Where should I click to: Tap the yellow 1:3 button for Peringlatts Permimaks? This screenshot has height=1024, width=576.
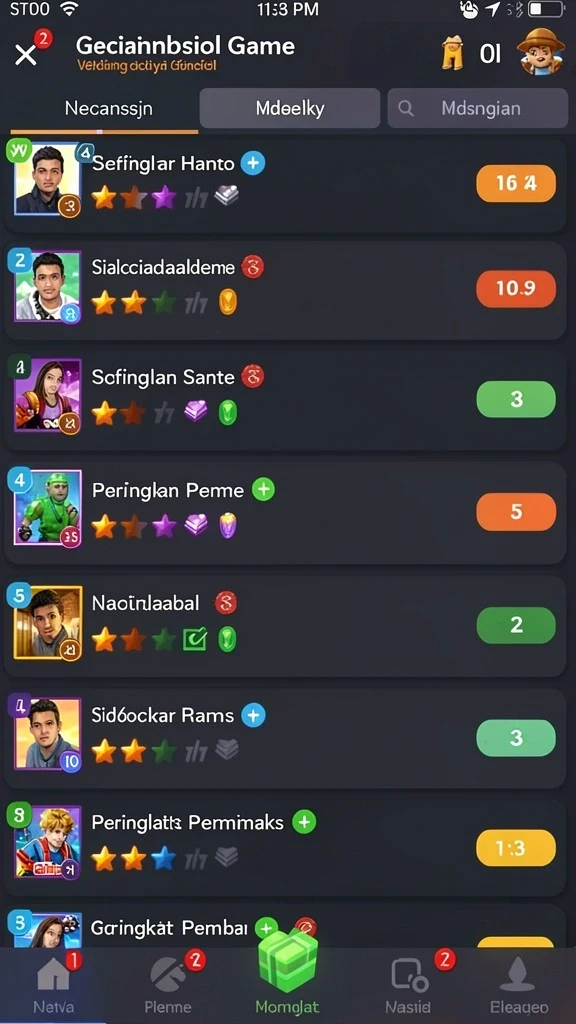[516, 848]
